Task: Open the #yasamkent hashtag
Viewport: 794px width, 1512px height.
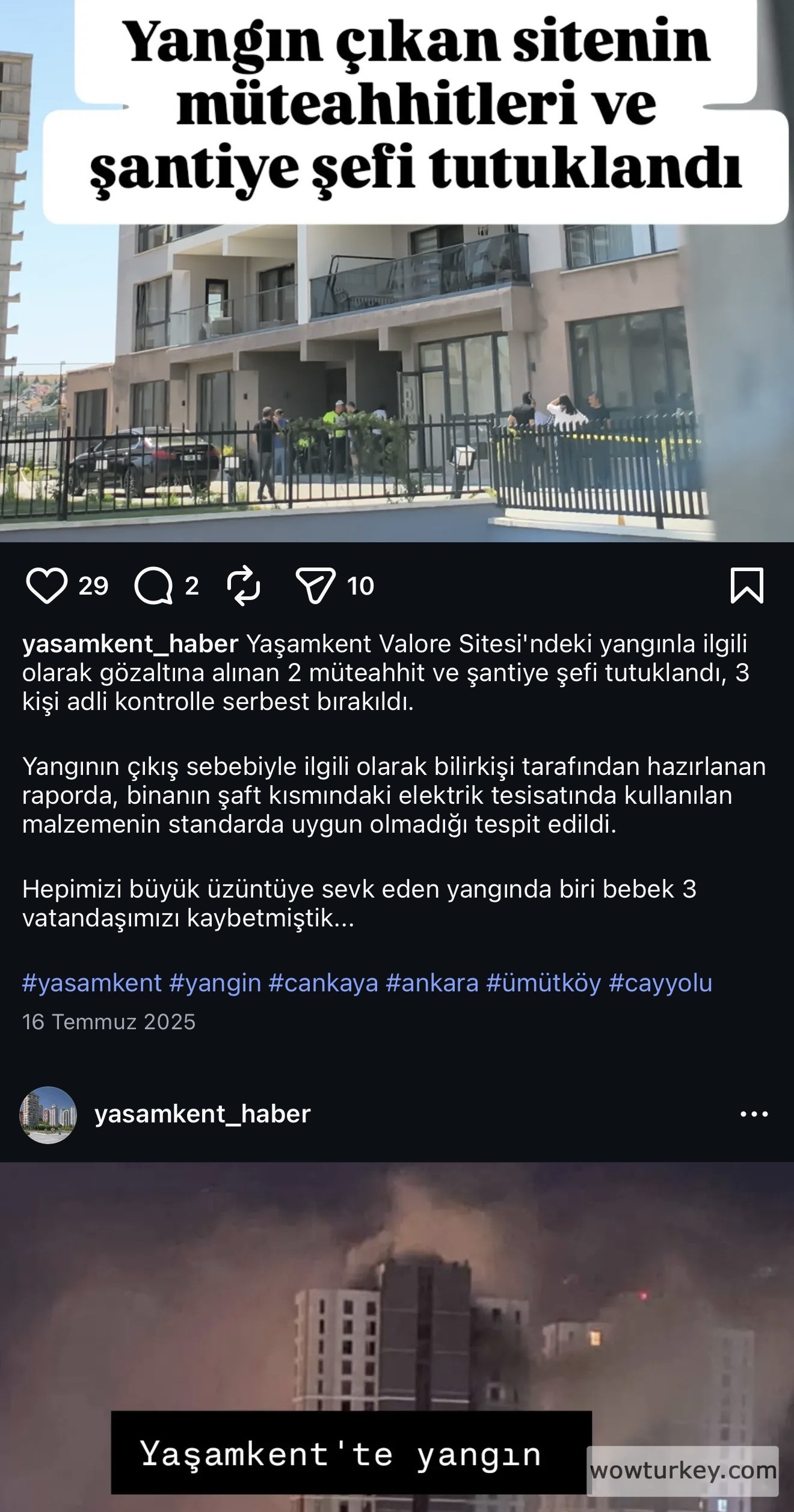Action: [92, 983]
